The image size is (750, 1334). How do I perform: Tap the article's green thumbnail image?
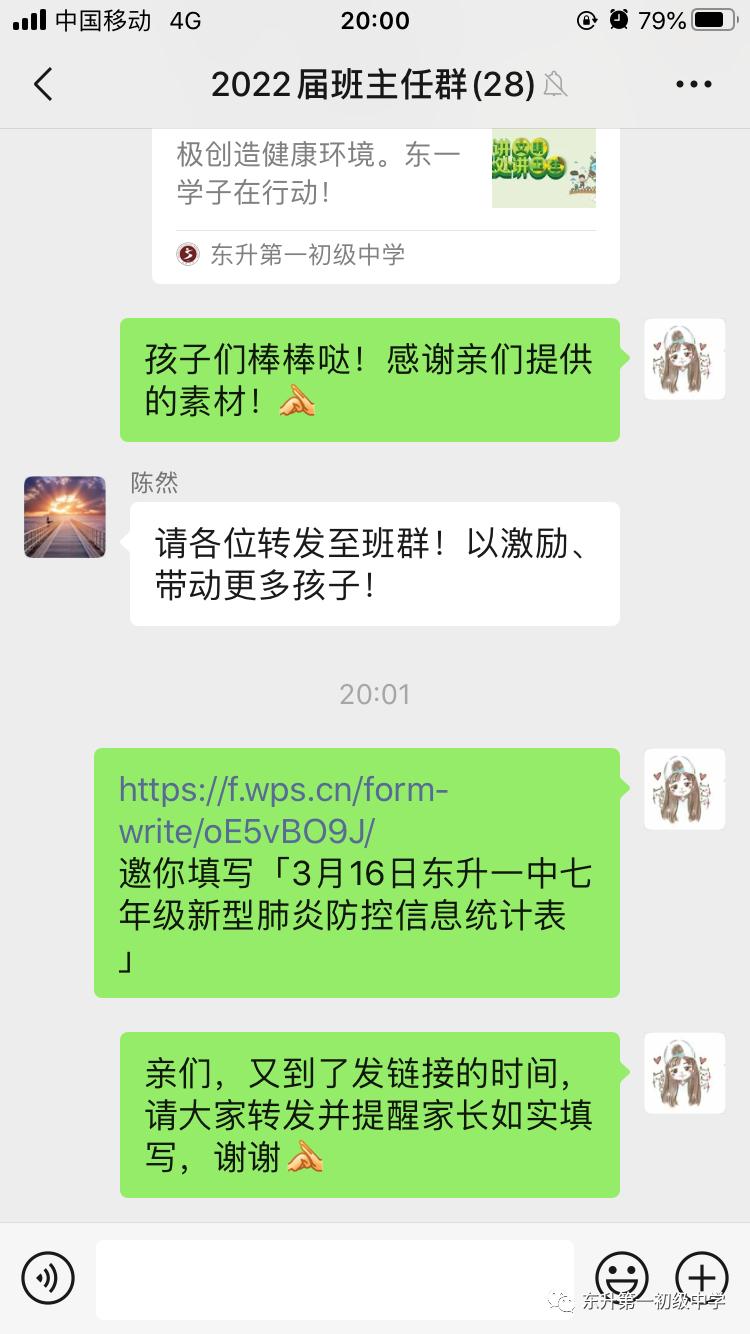point(543,170)
